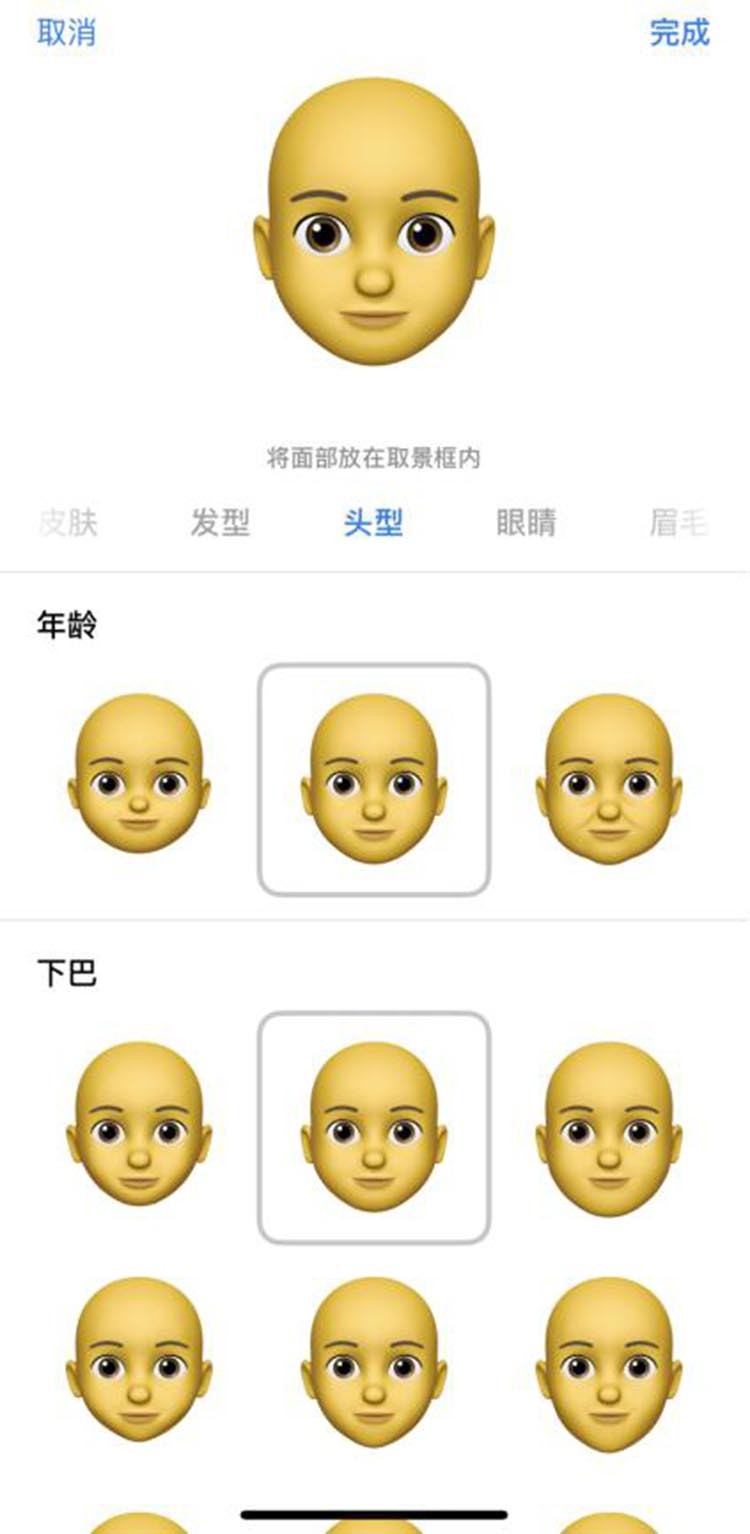Switch to the 发型 tab
Viewport: 750px width, 1534px height.
click(x=220, y=522)
